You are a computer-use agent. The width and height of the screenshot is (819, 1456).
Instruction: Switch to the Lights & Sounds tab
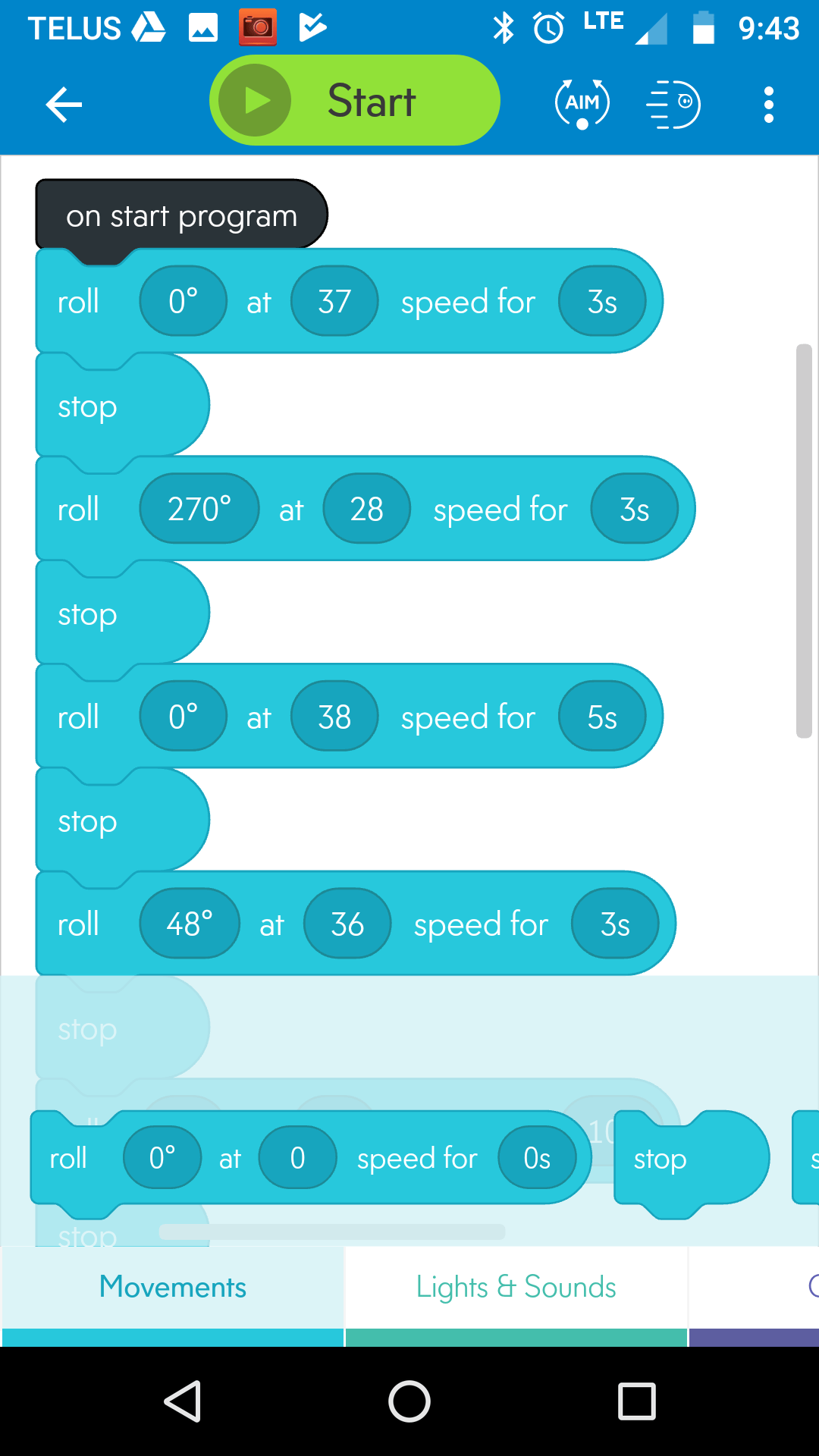[x=516, y=1288]
